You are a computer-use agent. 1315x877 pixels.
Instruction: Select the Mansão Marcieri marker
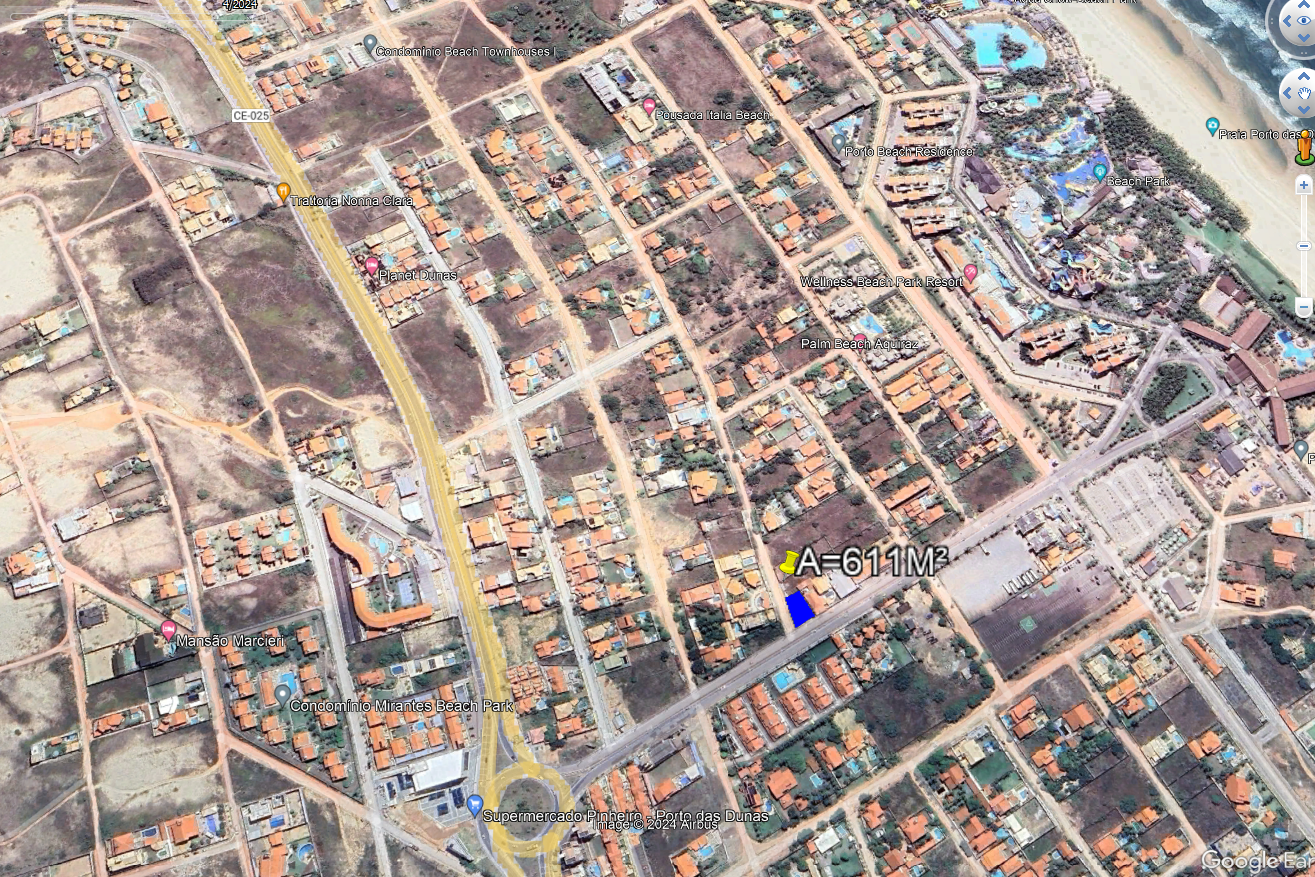click(169, 630)
